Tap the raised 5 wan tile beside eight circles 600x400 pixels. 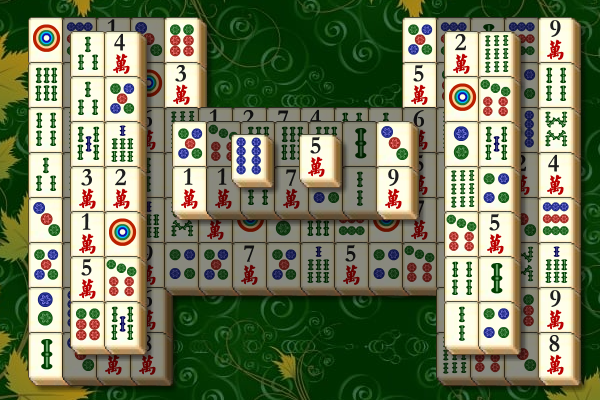point(320,158)
